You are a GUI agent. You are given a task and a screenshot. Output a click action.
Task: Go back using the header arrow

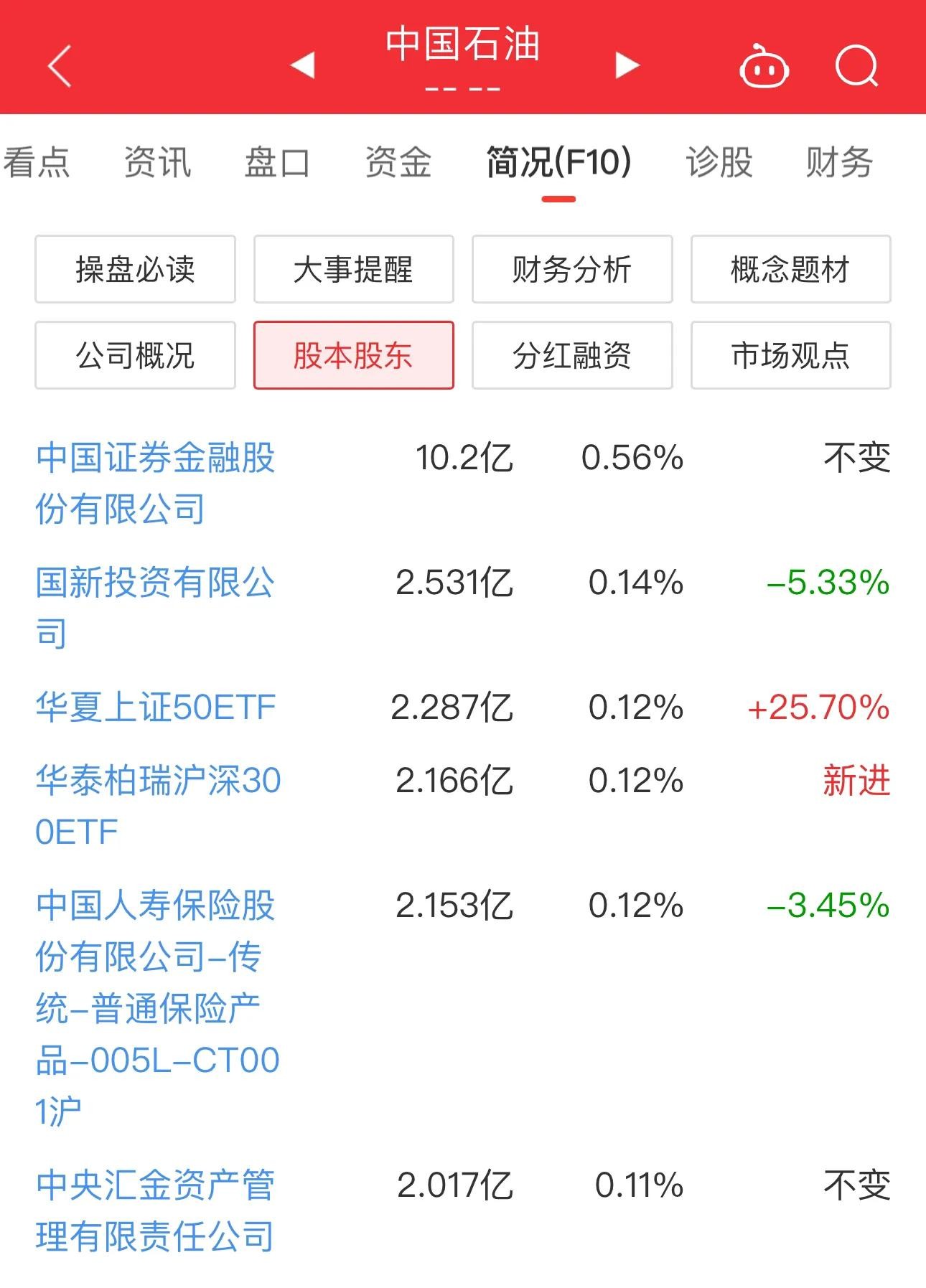pos(60,66)
